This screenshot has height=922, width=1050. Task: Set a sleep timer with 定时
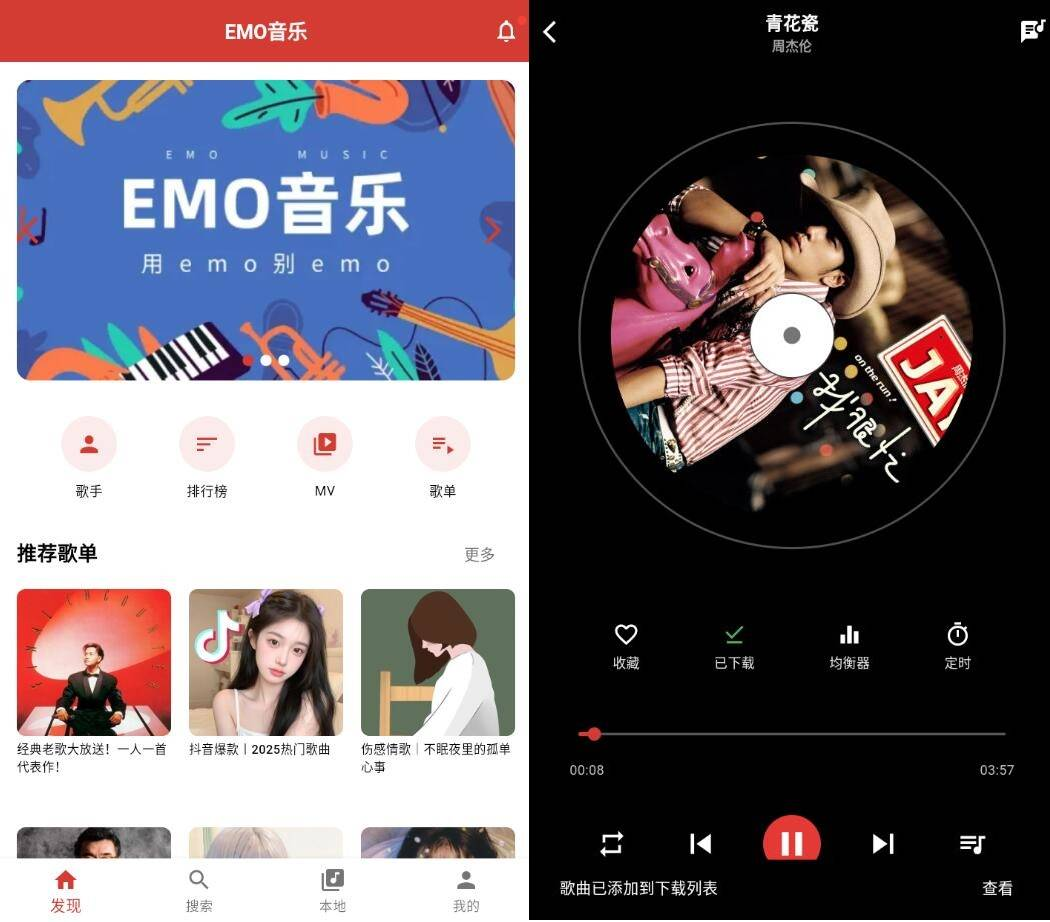[957, 645]
